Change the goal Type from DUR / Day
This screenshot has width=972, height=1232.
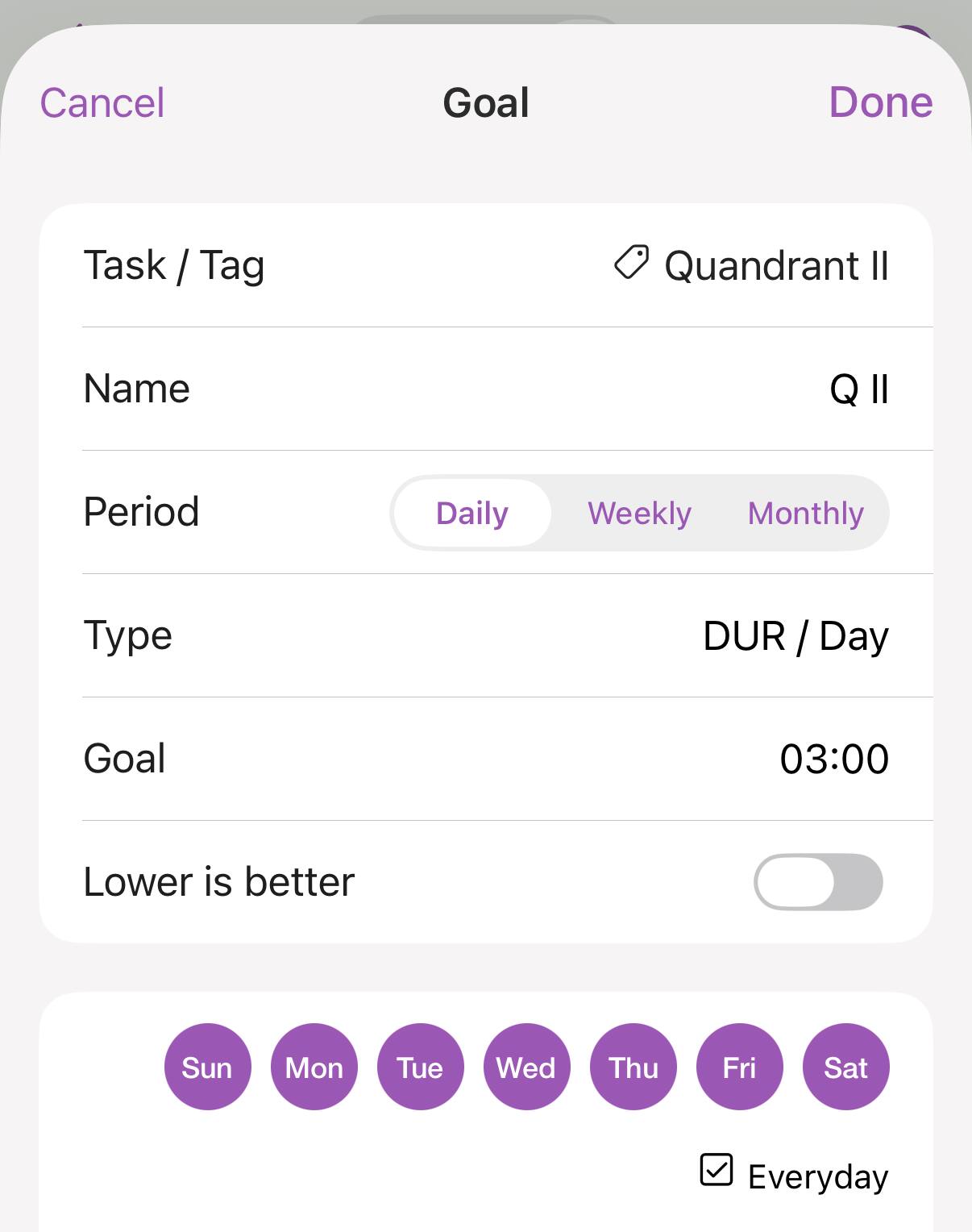tap(795, 636)
